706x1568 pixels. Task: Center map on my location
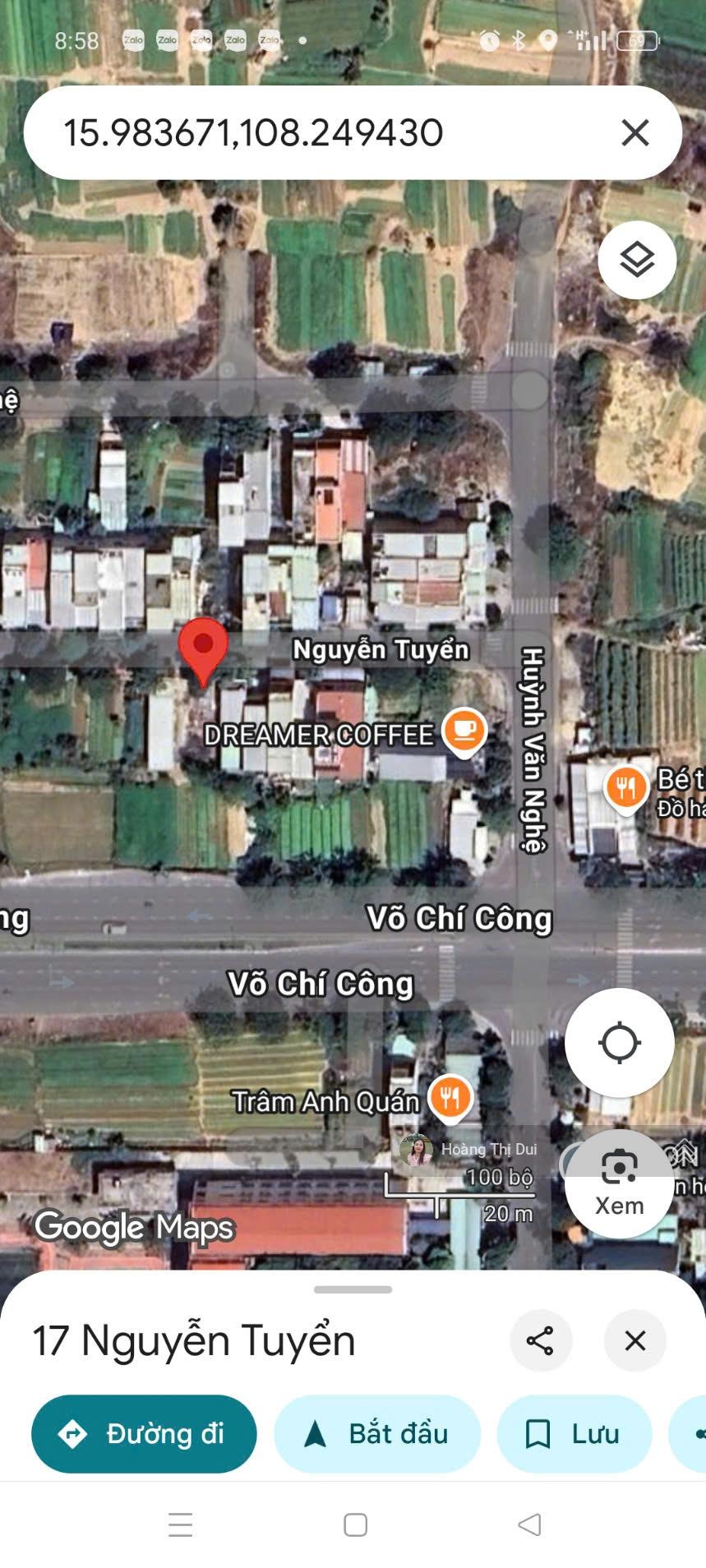click(620, 1043)
